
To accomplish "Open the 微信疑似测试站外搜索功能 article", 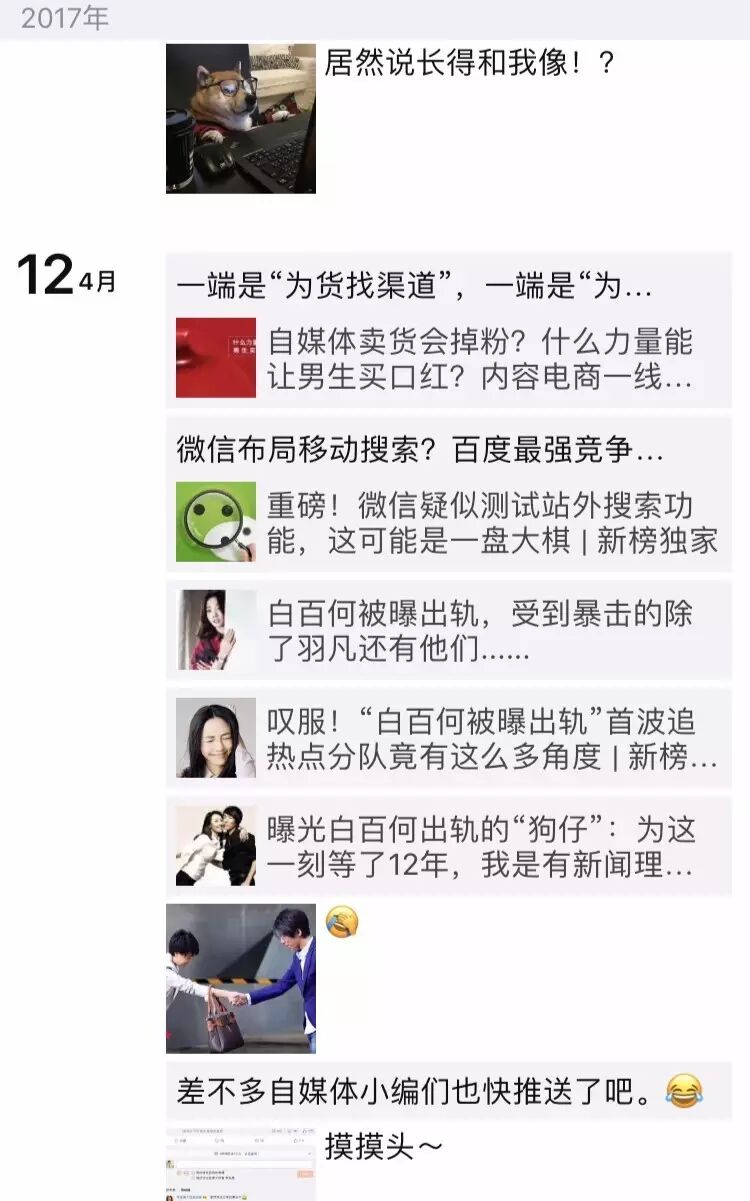I will (448, 523).
